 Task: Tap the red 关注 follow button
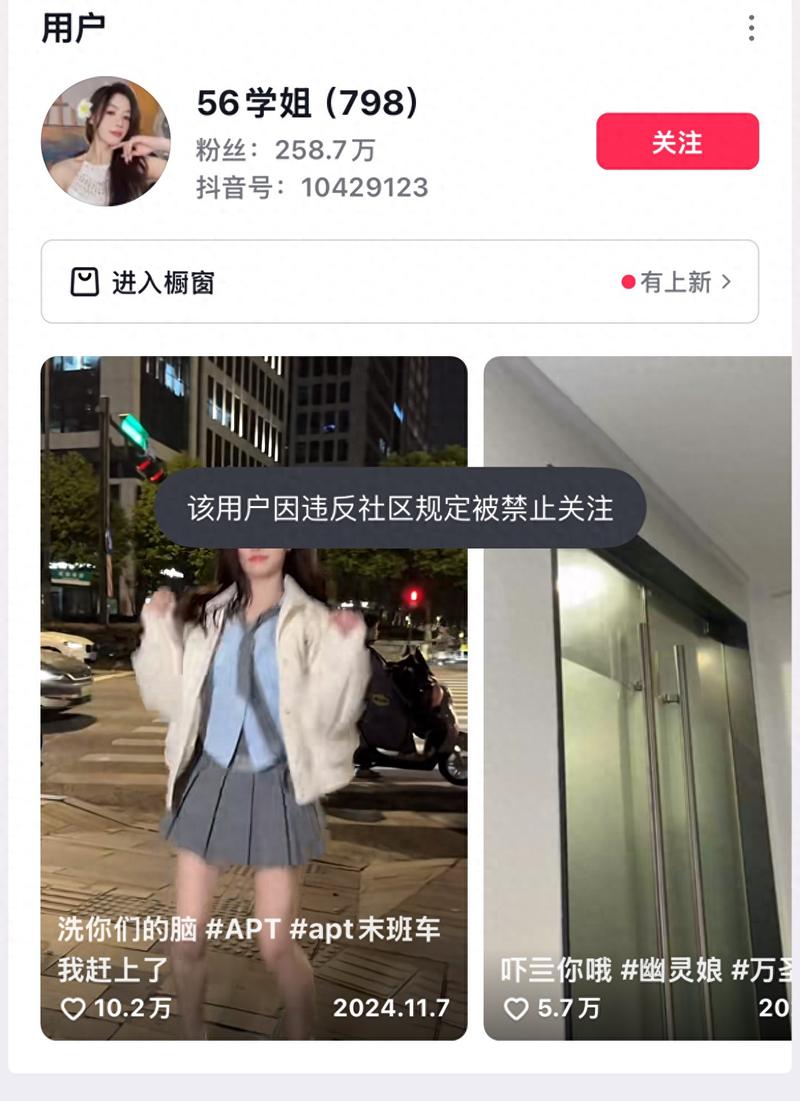(677, 142)
